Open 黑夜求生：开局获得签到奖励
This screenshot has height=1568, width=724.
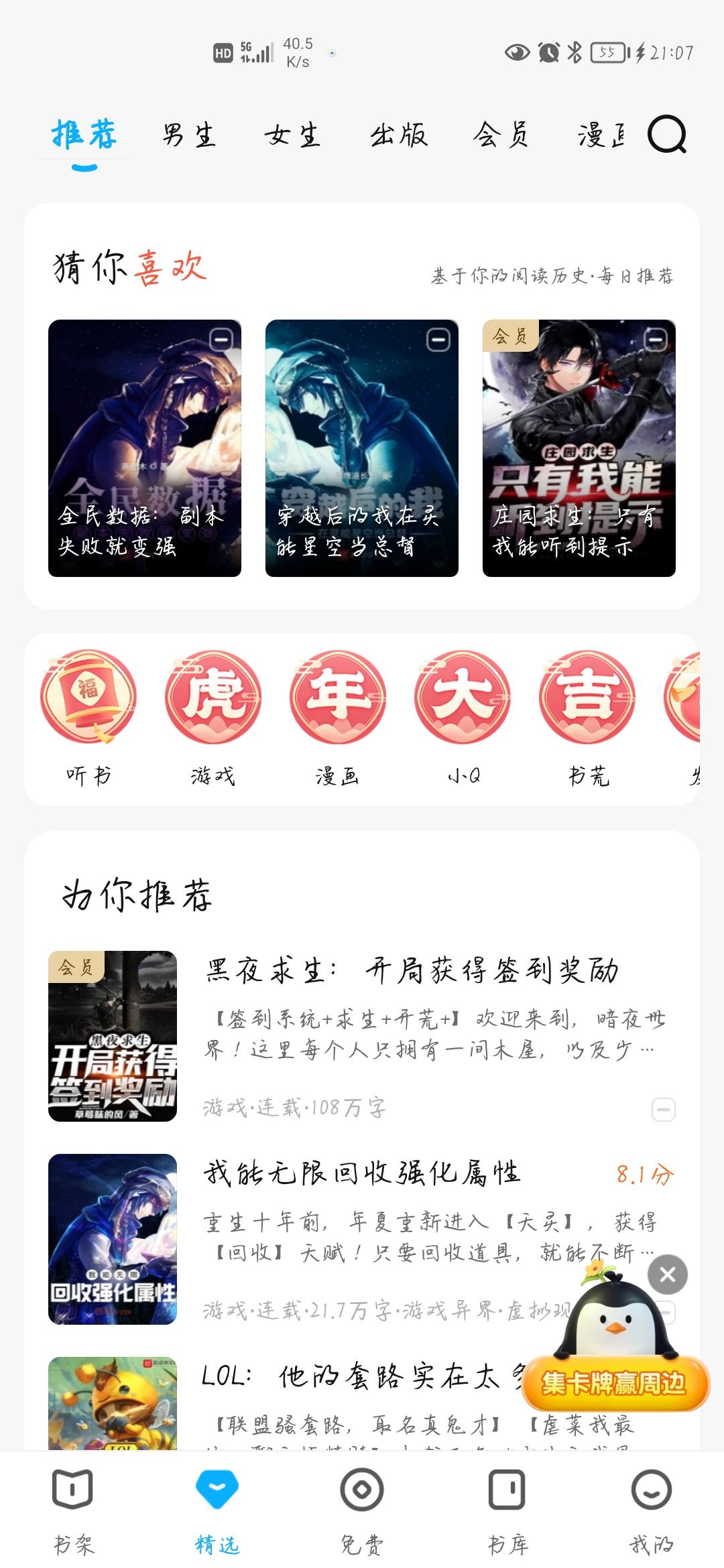coord(412,970)
